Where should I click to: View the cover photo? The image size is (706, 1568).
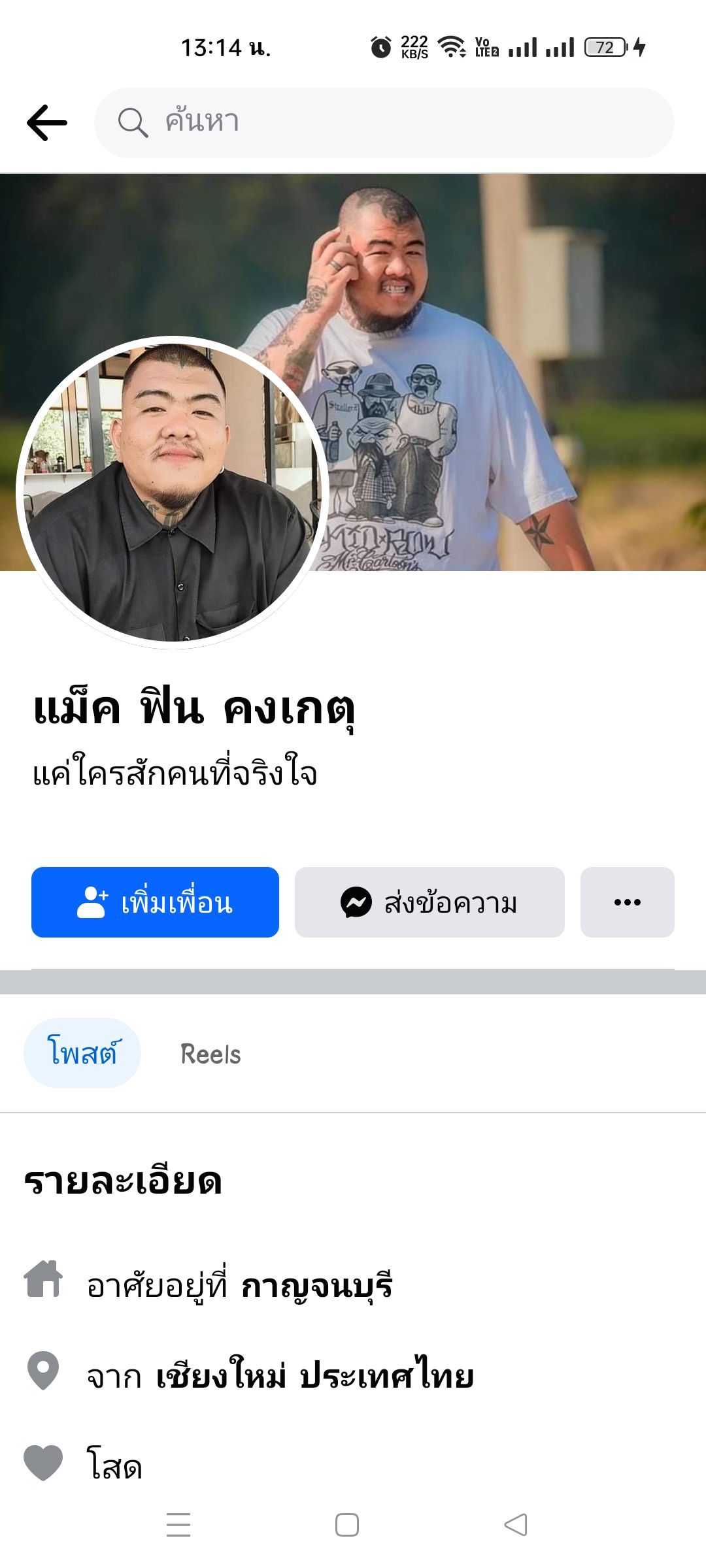coord(510,327)
